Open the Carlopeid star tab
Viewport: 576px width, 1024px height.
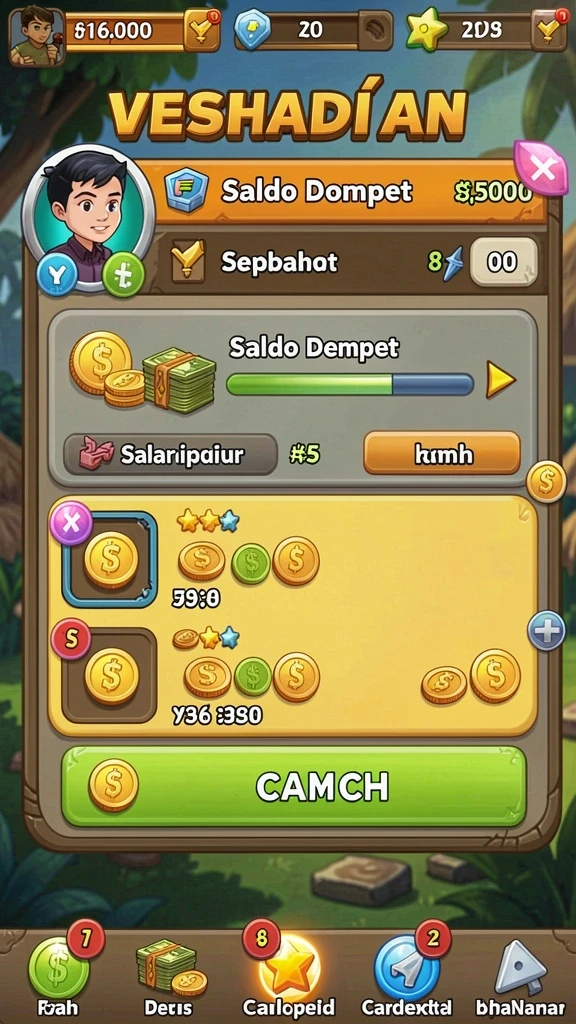click(288, 974)
